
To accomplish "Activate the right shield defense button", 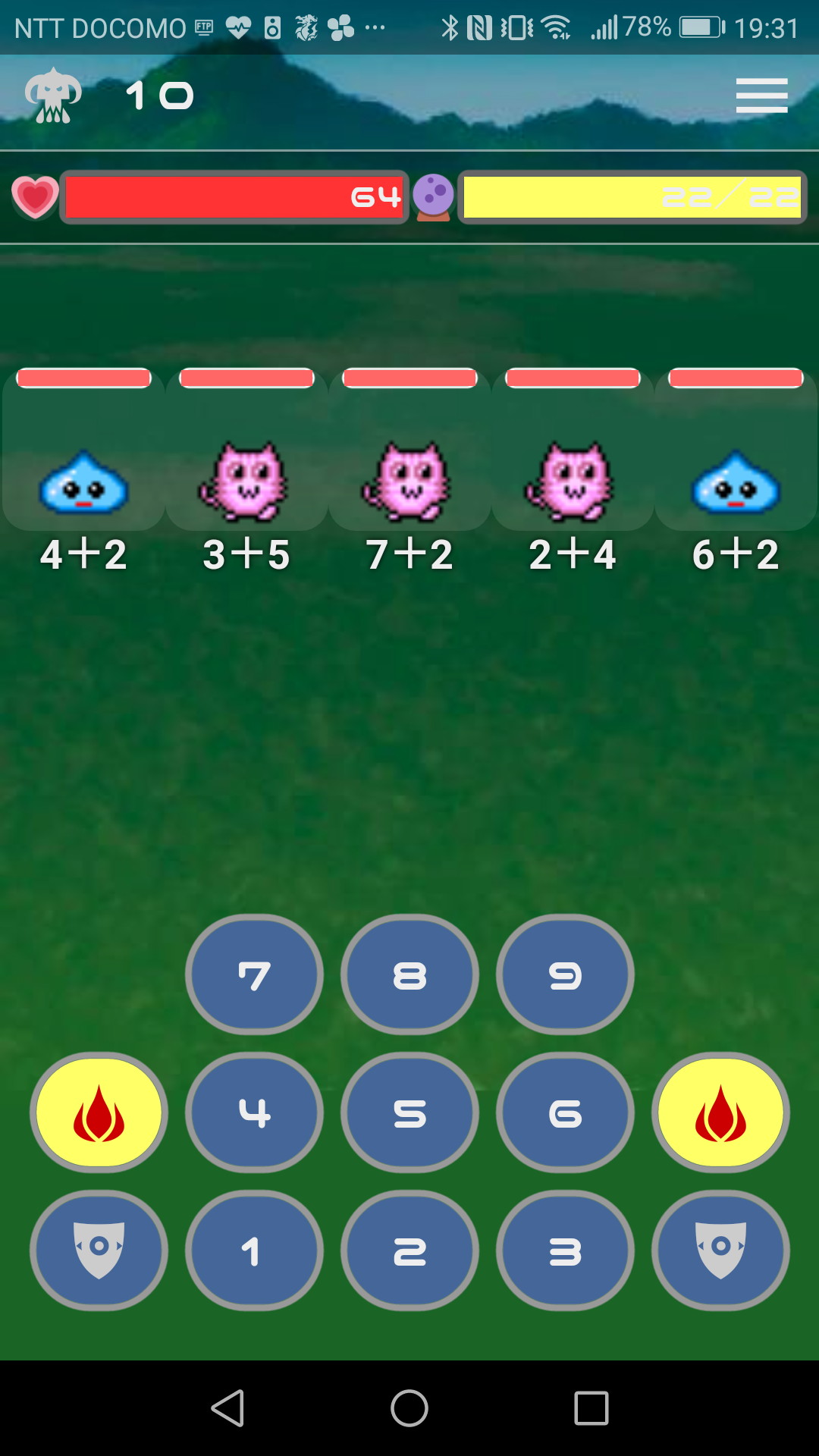I will coord(720,1250).
